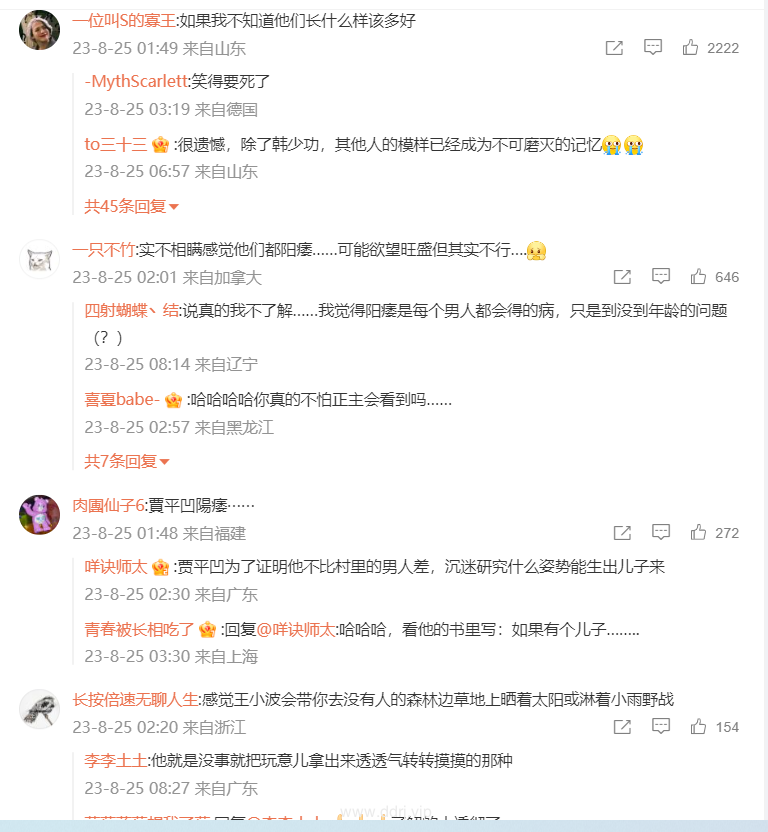Like 肉圓仙子6's comment with 272 likes
Viewport: 768px width, 832px height.
[699, 533]
